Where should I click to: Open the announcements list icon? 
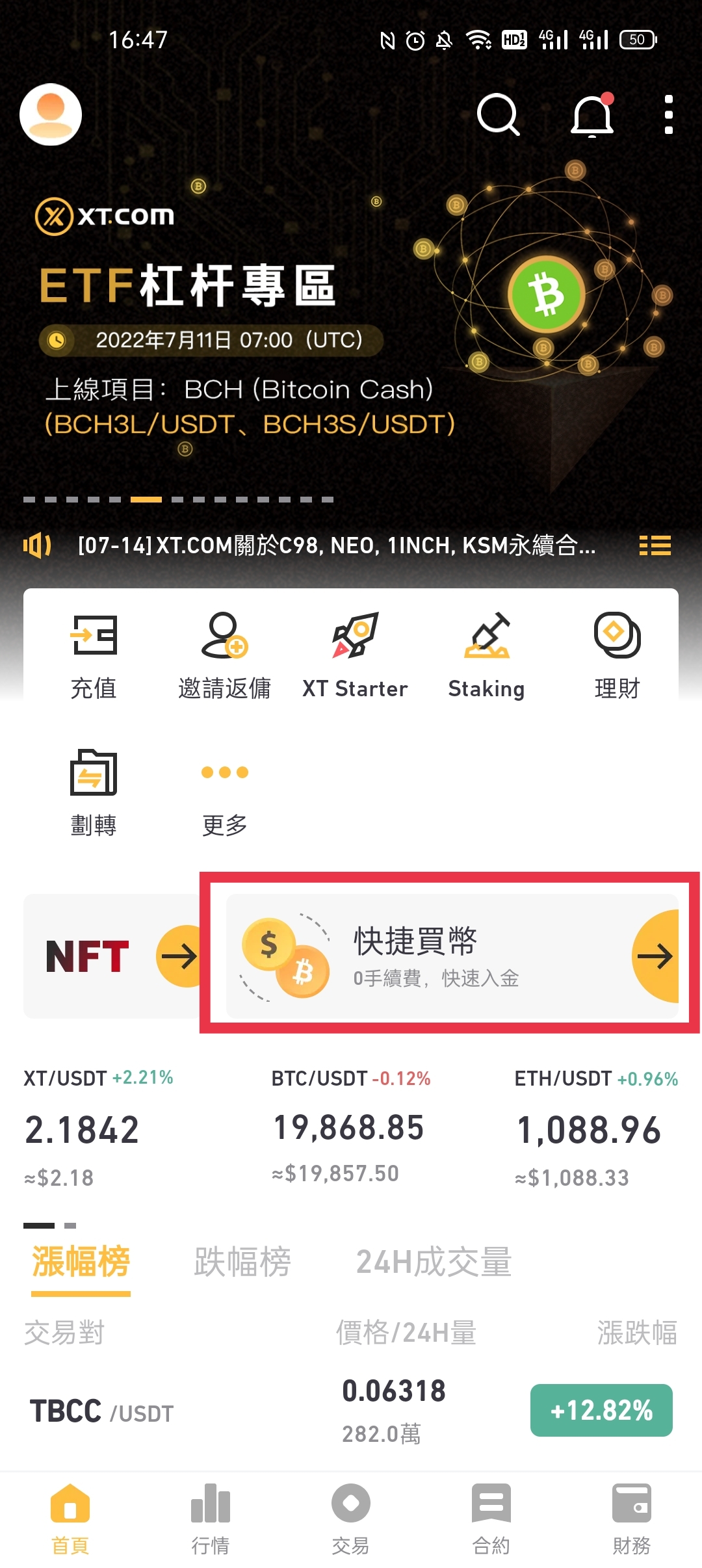pos(655,545)
